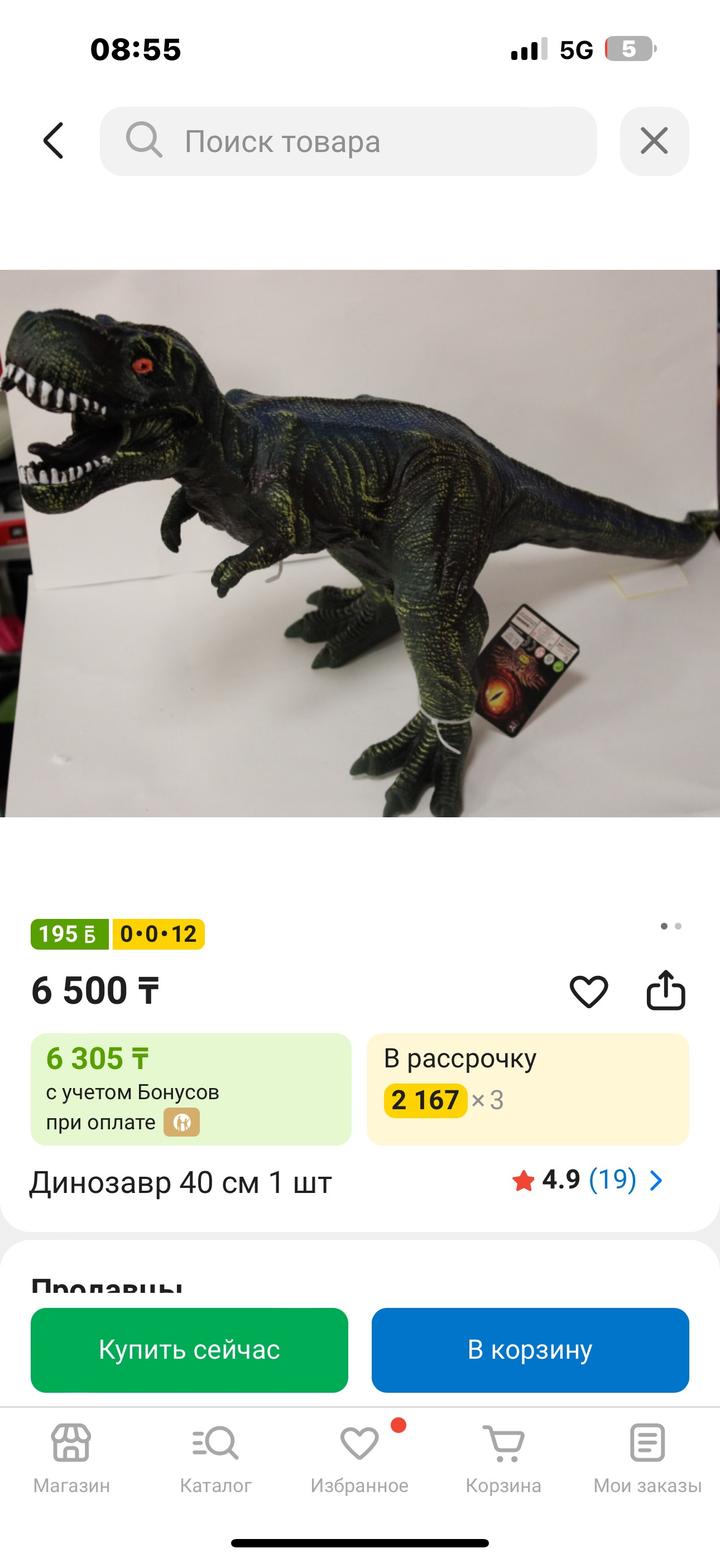
Task: Go back using the arrow icon
Action: (x=53, y=141)
